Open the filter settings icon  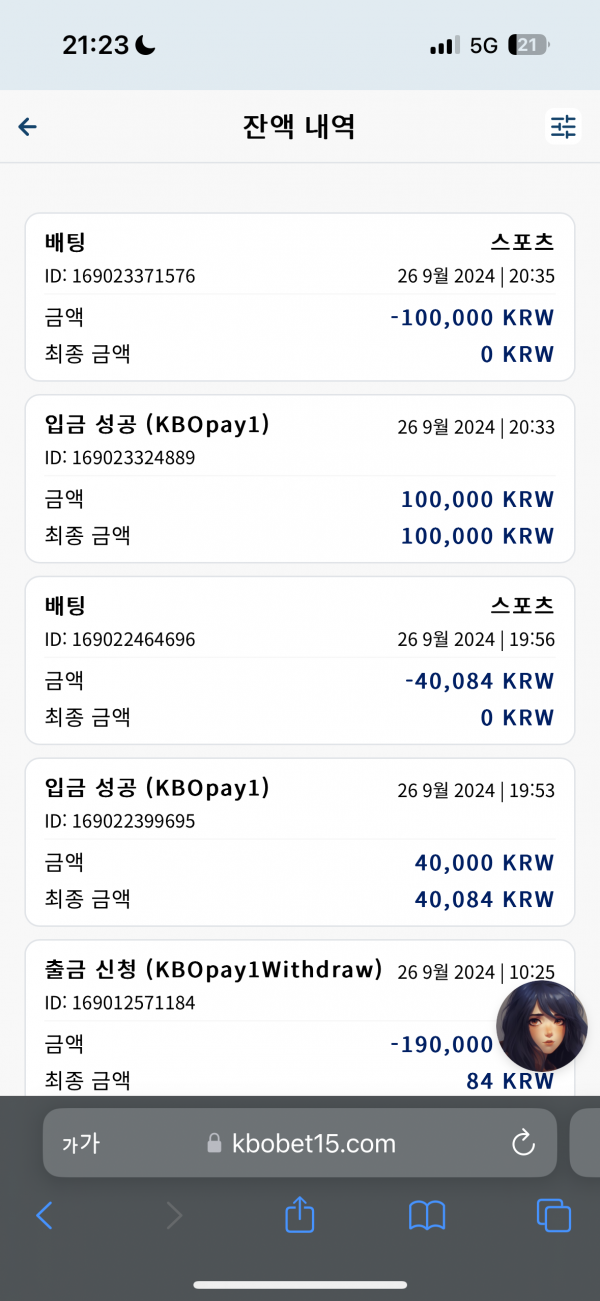pos(563,126)
